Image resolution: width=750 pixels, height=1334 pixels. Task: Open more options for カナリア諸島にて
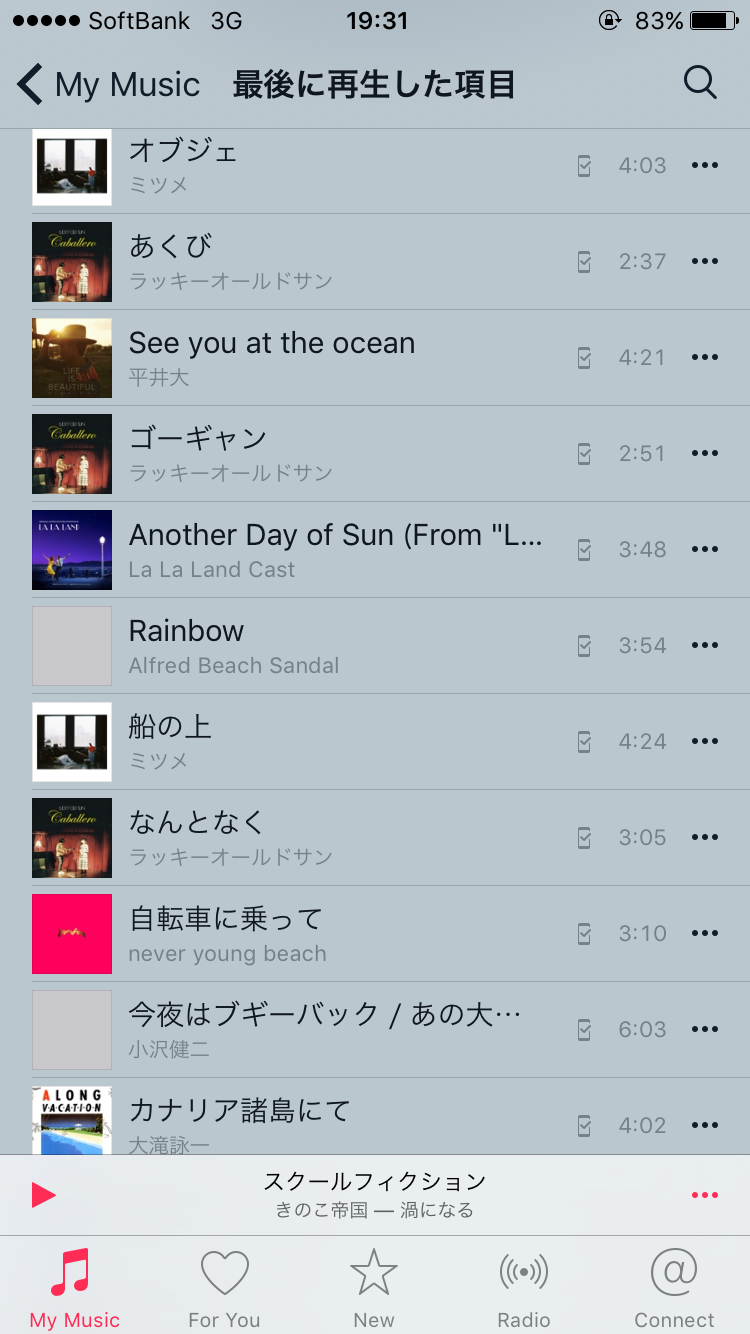coord(705,1125)
